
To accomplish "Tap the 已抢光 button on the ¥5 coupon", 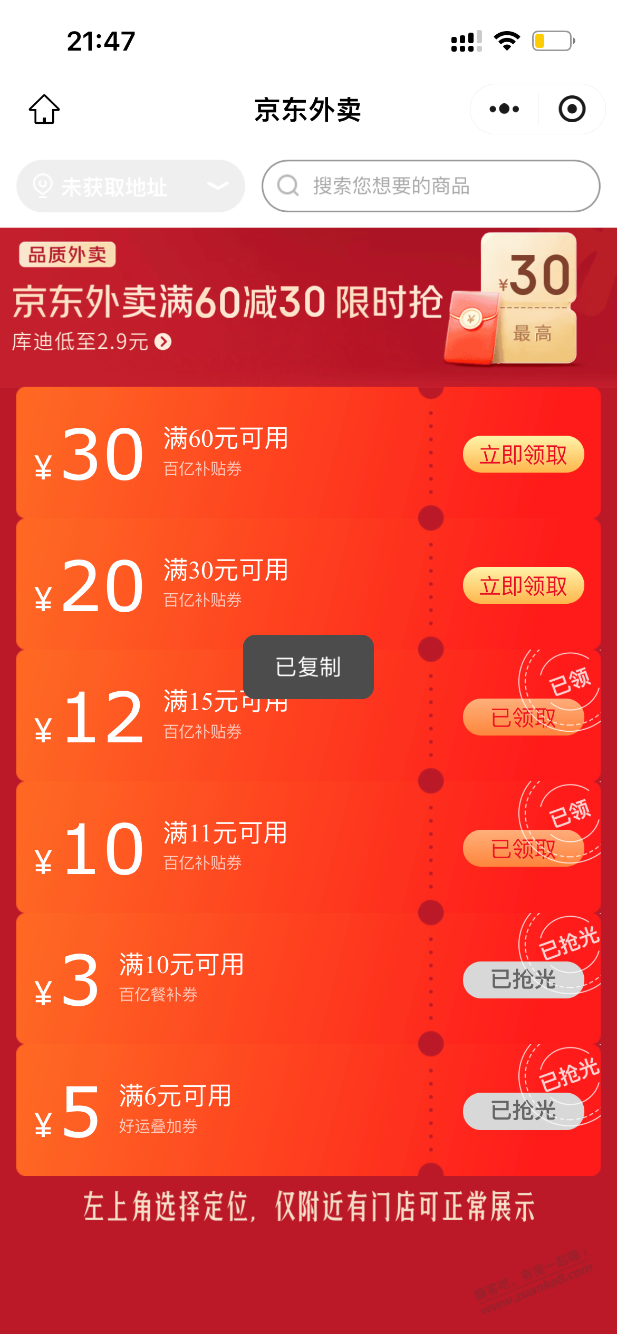I will (x=523, y=1111).
